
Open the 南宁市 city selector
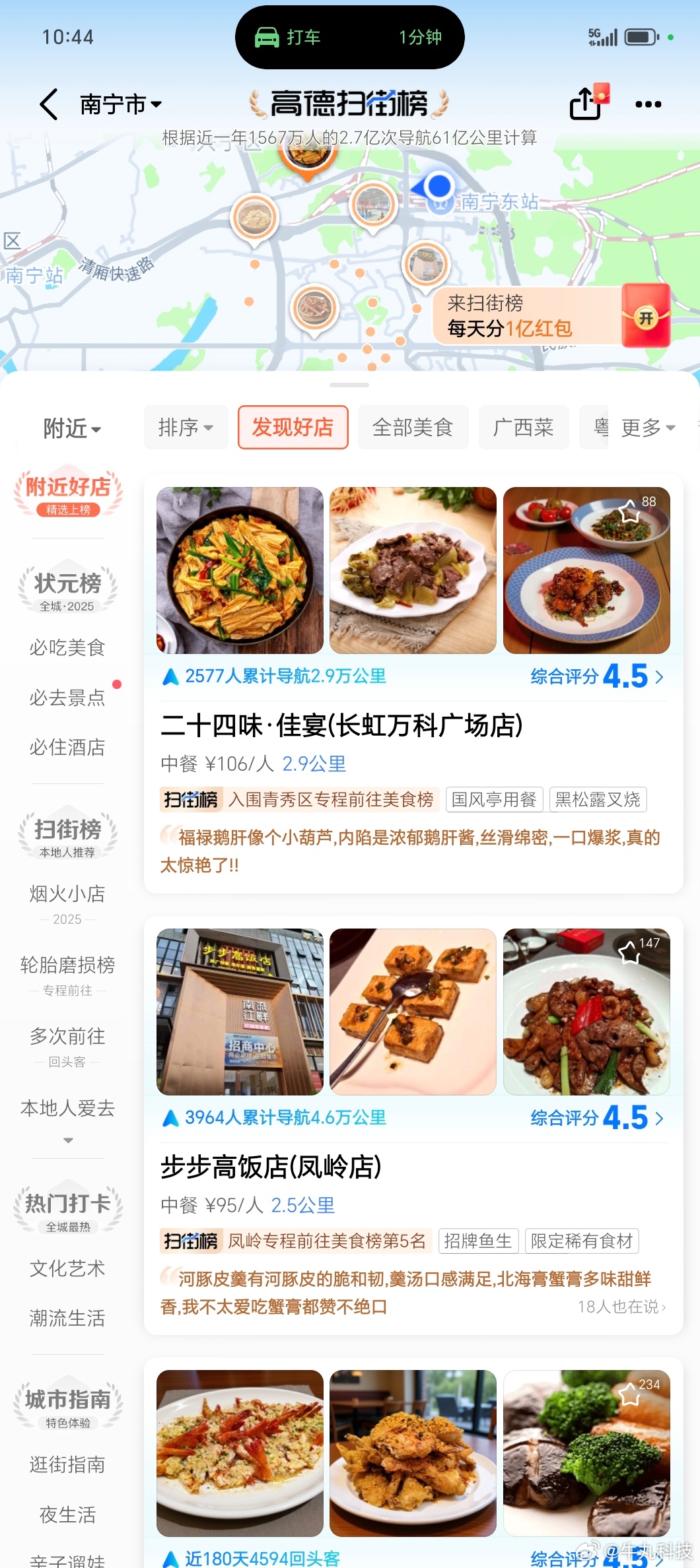120,104
